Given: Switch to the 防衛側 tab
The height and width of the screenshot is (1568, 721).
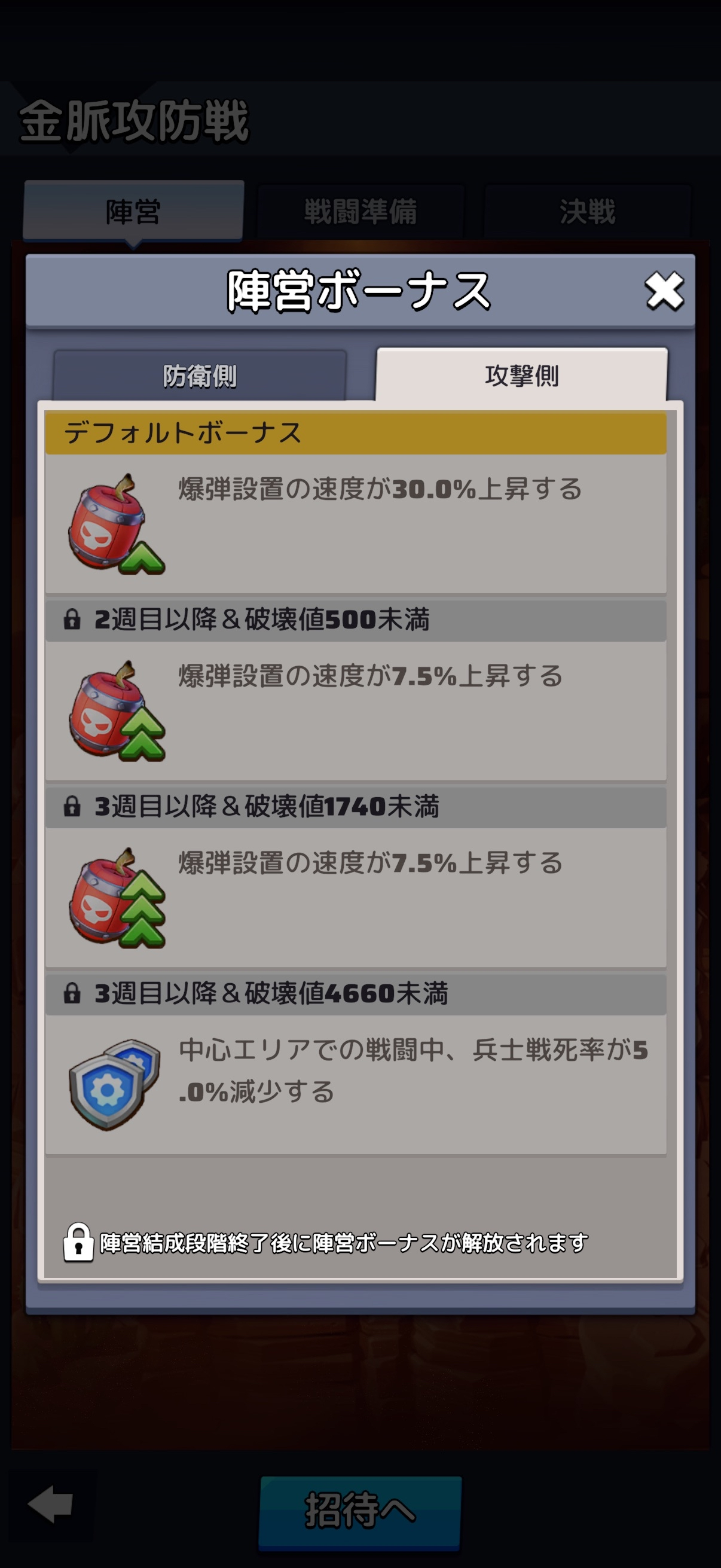Looking at the screenshot, I should click(x=200, y=376).
